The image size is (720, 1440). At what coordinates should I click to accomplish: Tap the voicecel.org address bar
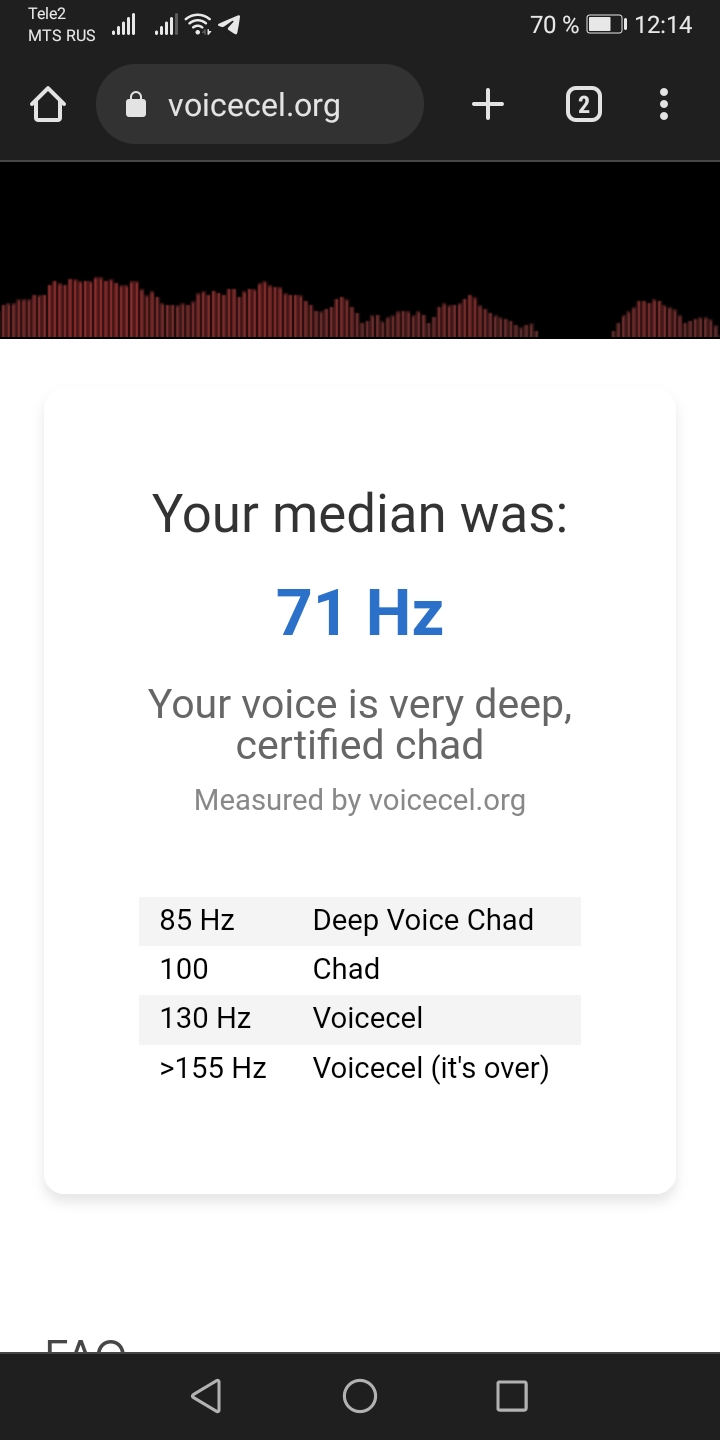click(260, 105)
